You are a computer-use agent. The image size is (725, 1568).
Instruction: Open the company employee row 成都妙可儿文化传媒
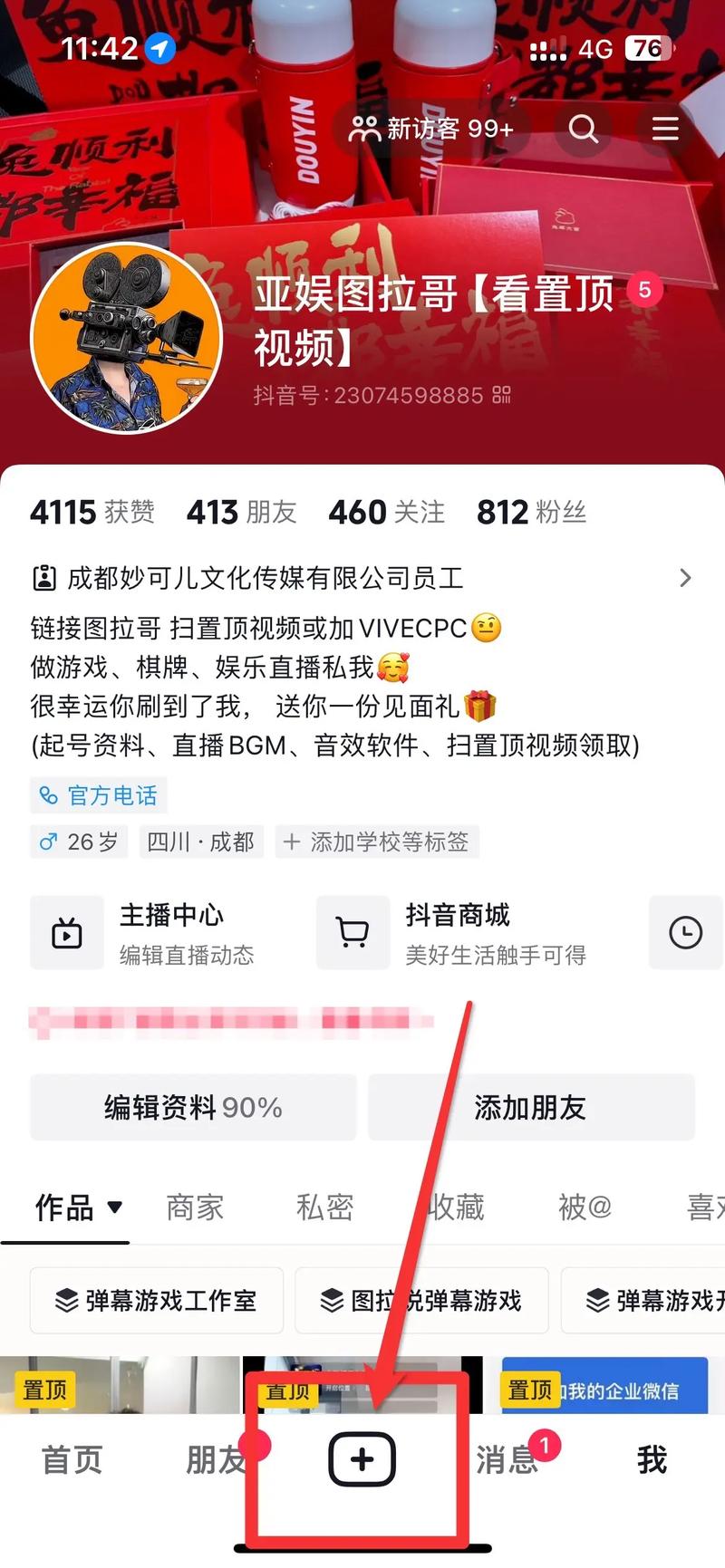pyautogui.click(x=362, y=578)
